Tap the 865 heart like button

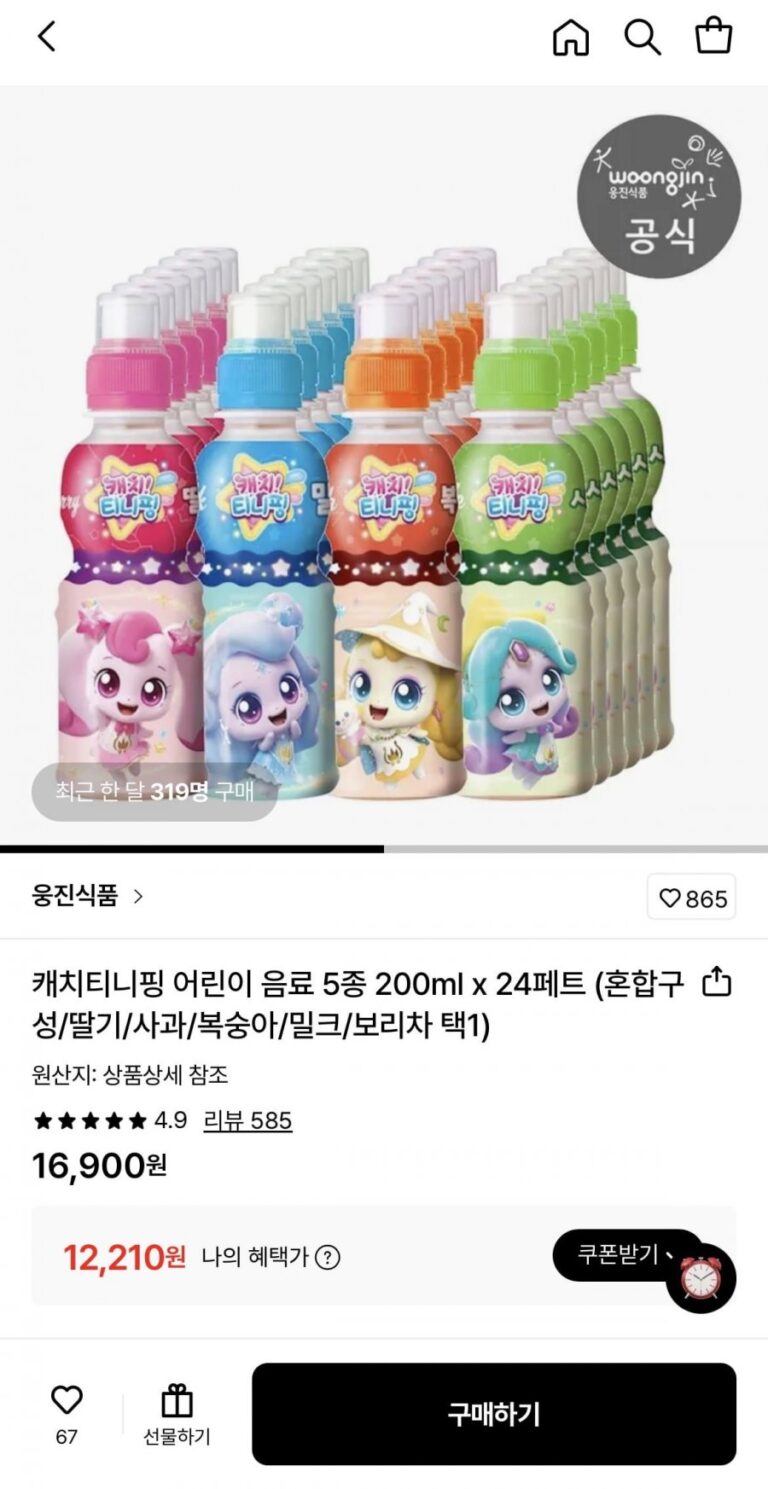coord(691,898)
